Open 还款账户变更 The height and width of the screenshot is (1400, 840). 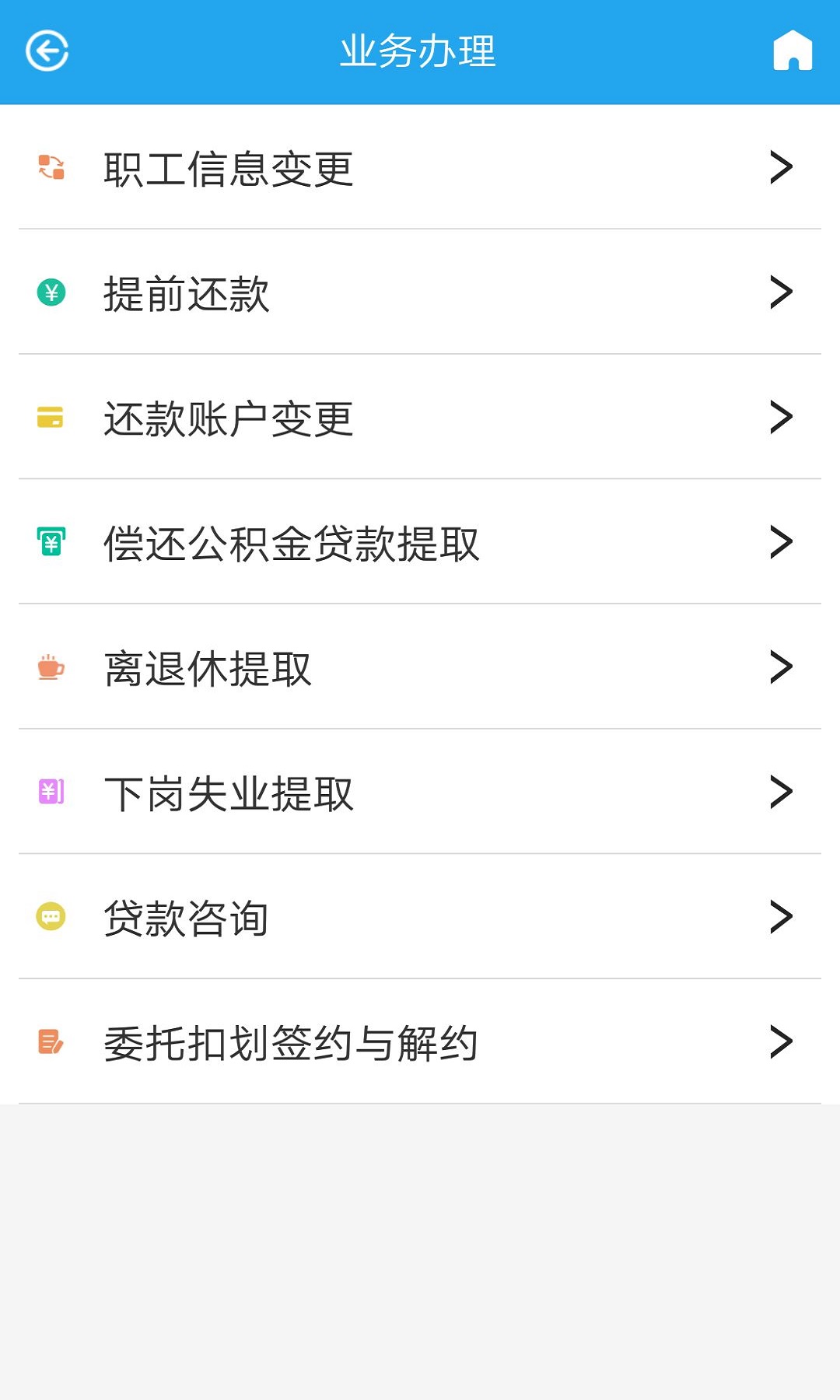tap(420, 417)
